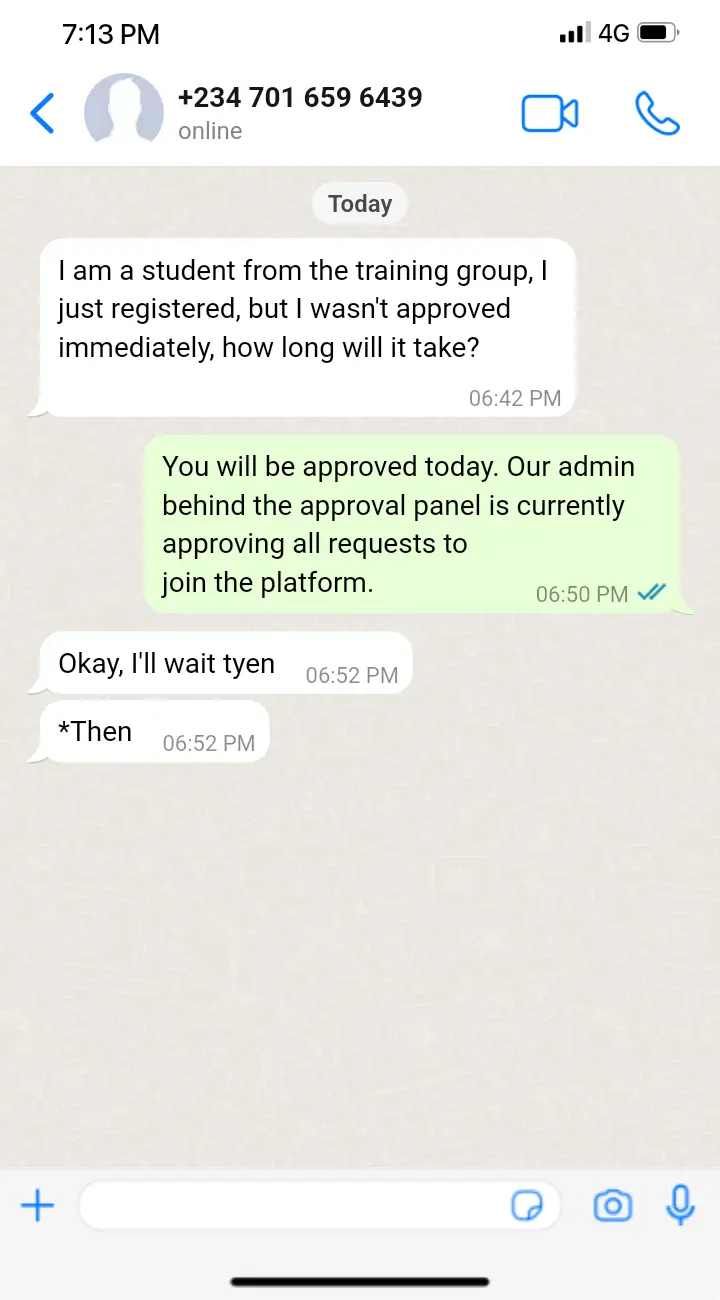This screenshot has height=1300, width=720.
Task: Open the attachment plus menu
Action: [38, 1205]
